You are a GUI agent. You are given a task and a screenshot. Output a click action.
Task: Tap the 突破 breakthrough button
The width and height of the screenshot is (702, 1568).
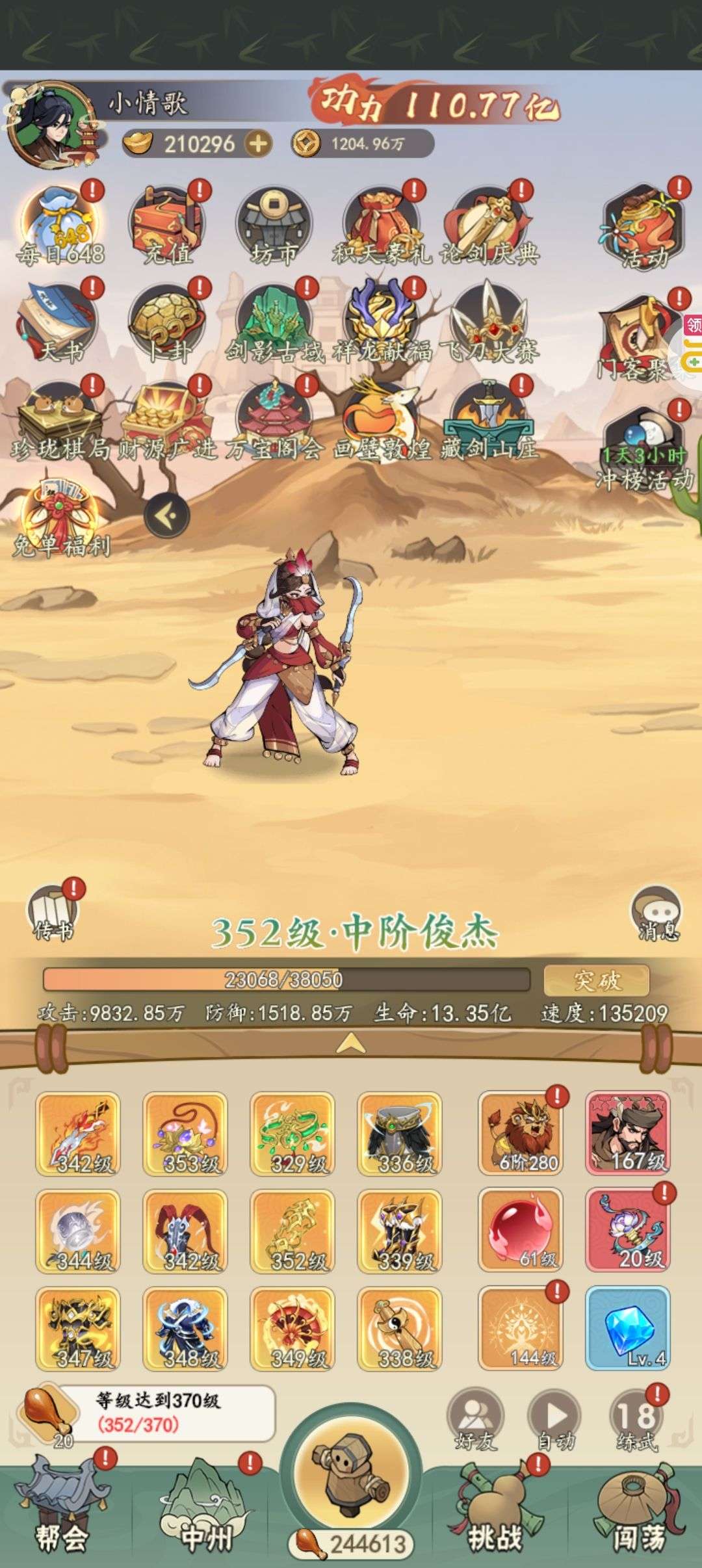click(x=597, y=980)
